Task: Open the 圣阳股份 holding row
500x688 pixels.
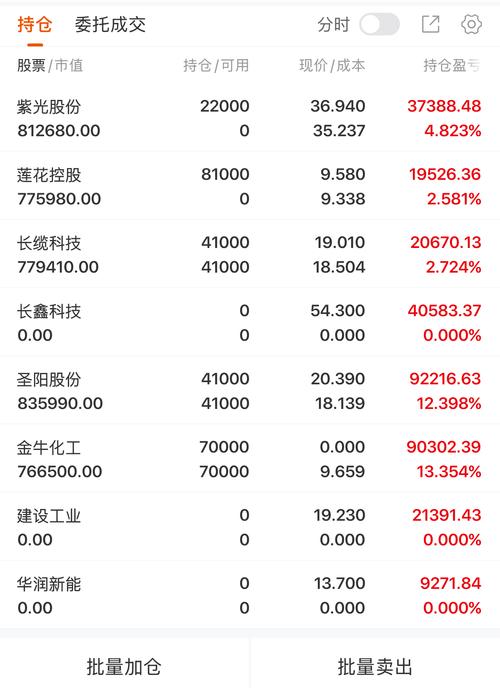Action: click(x=250, y=390)
